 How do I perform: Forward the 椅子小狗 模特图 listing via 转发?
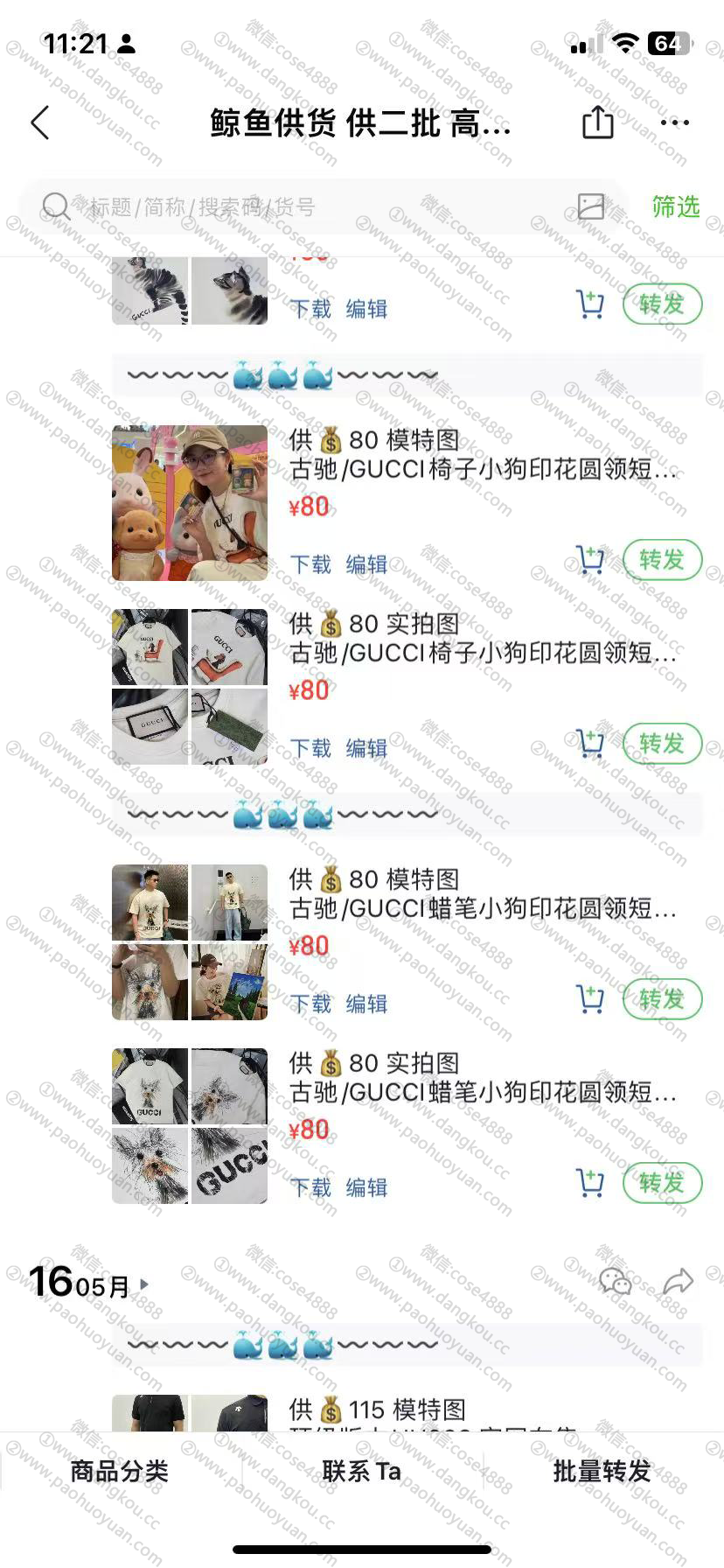coord(662,560)
